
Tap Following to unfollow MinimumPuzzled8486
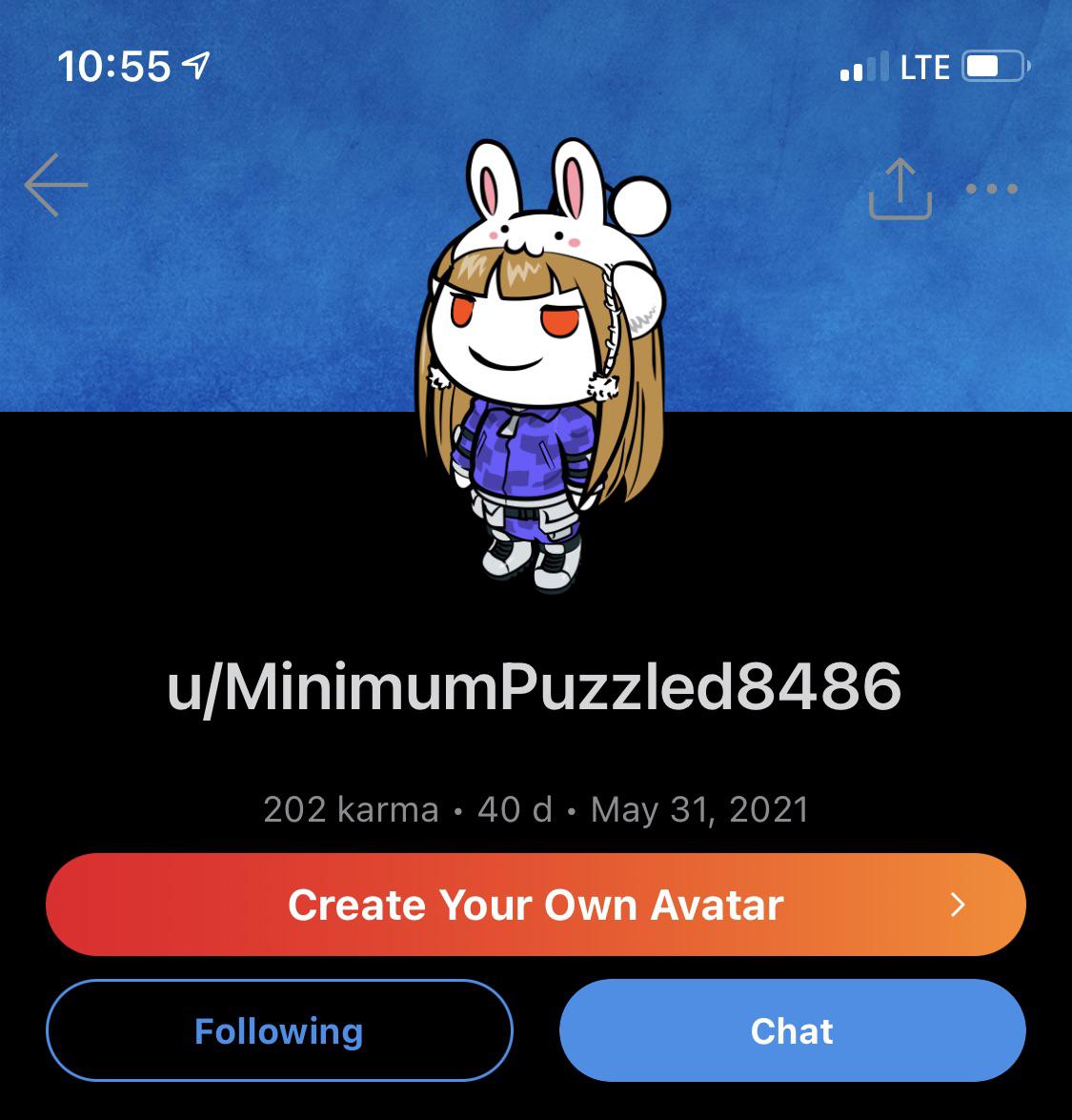(x=279, y=1030)
